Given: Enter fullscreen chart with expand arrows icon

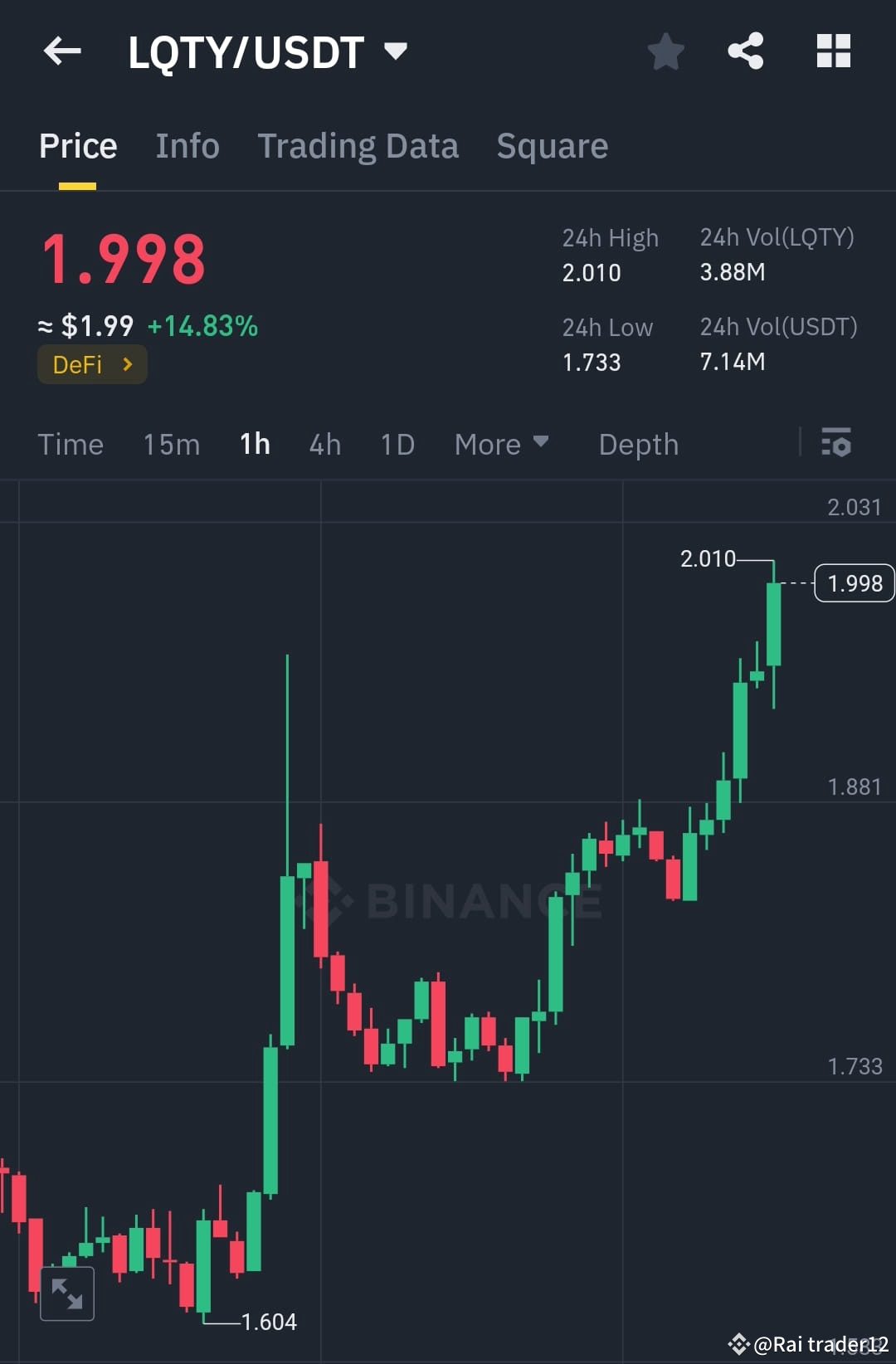Looking at the screenshot, I should point(66,1293).
